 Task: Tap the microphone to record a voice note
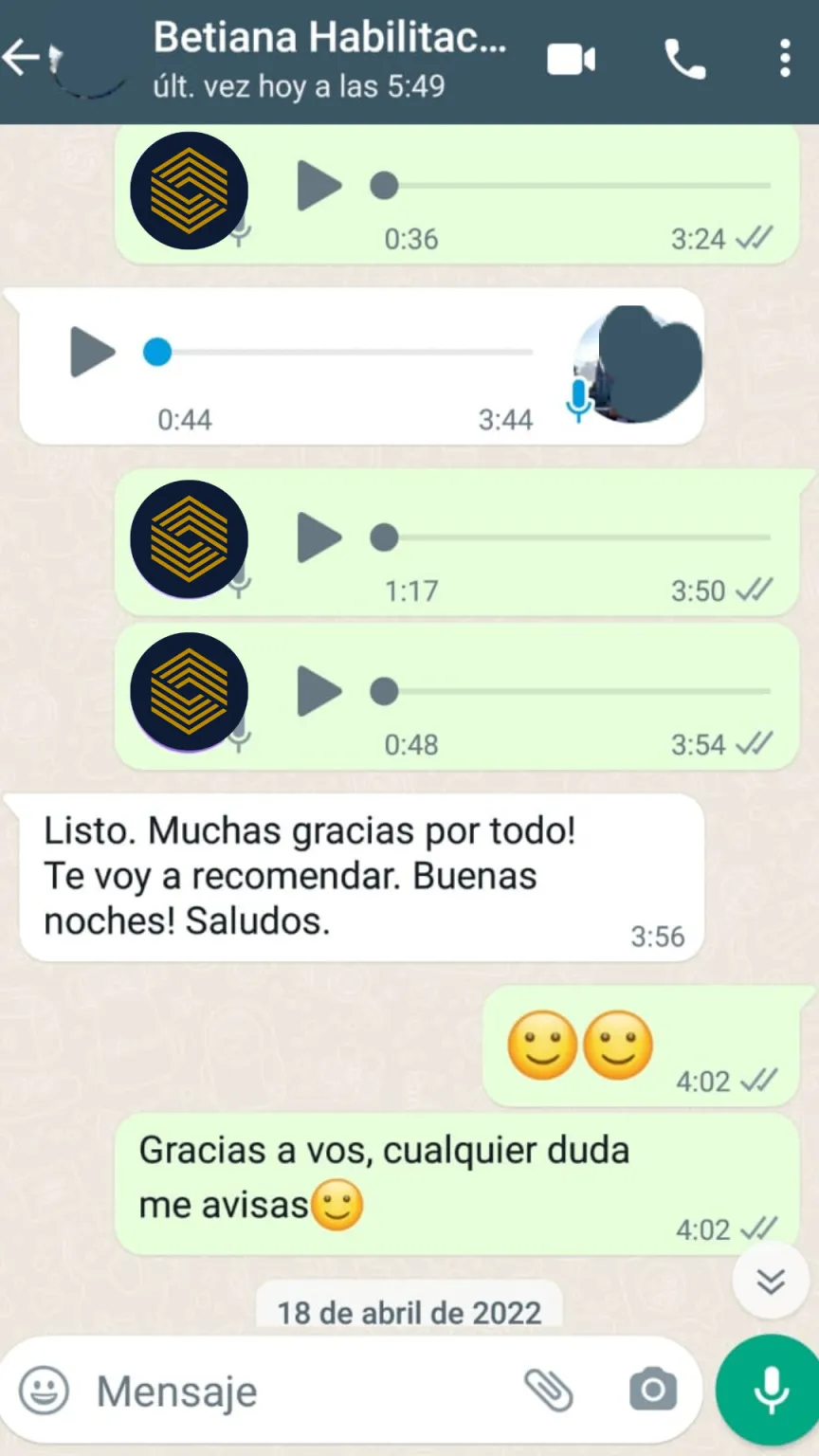(772, 1390)
